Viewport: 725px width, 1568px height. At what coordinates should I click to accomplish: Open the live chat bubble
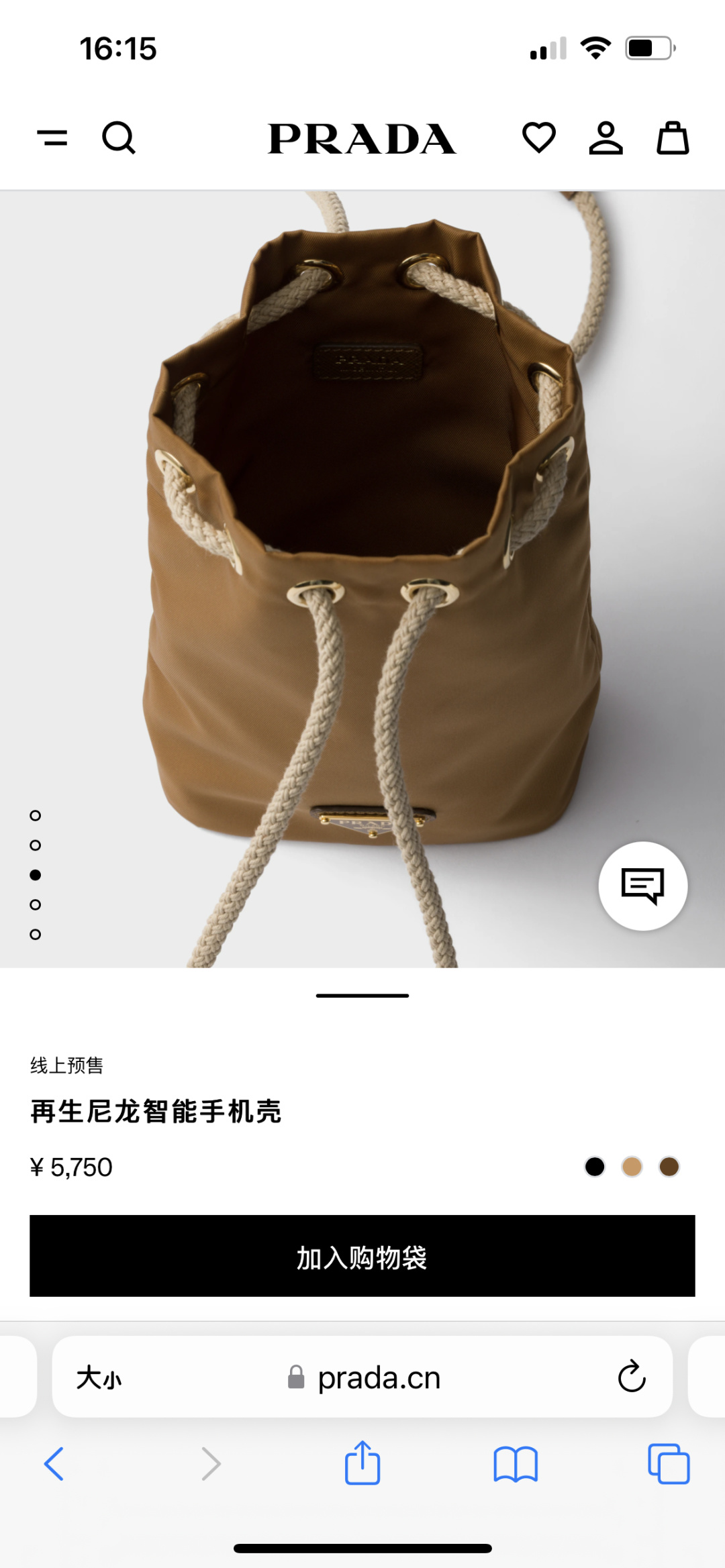click(643, 886)
